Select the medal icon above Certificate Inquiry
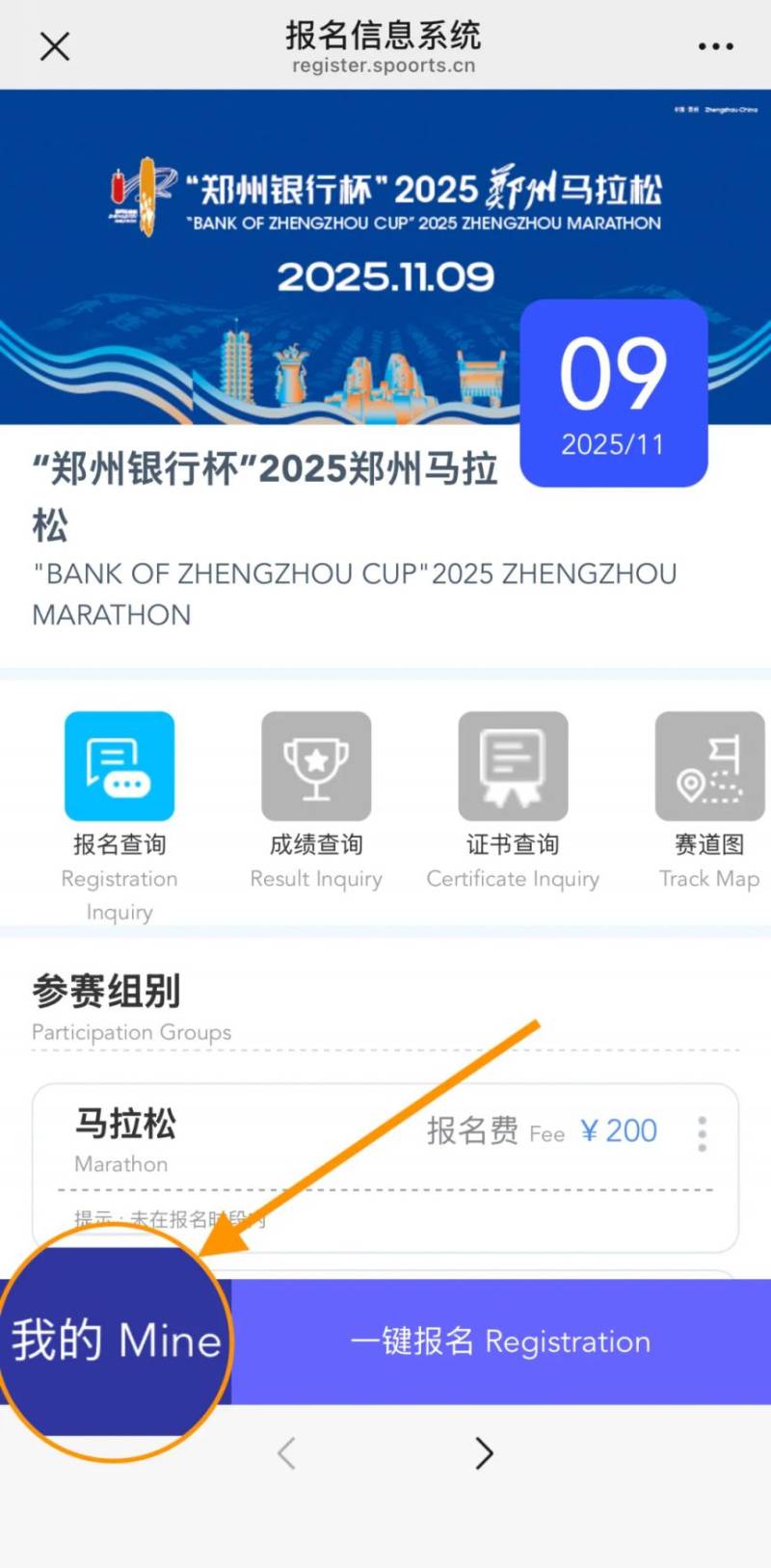The image size is (771, 1568). [512, 766]
